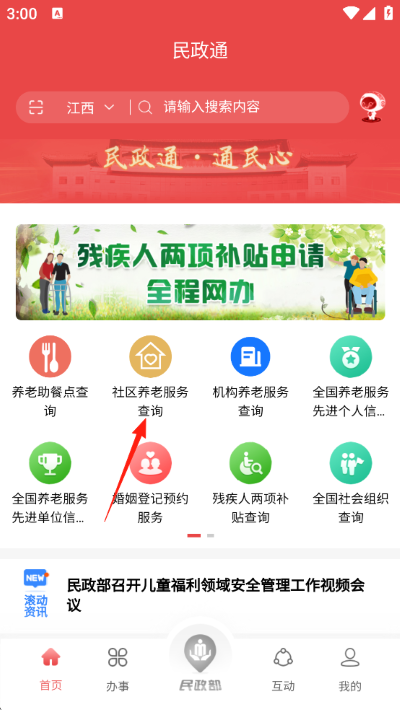Select 机构养老服务查询

[x=251, y=377]
